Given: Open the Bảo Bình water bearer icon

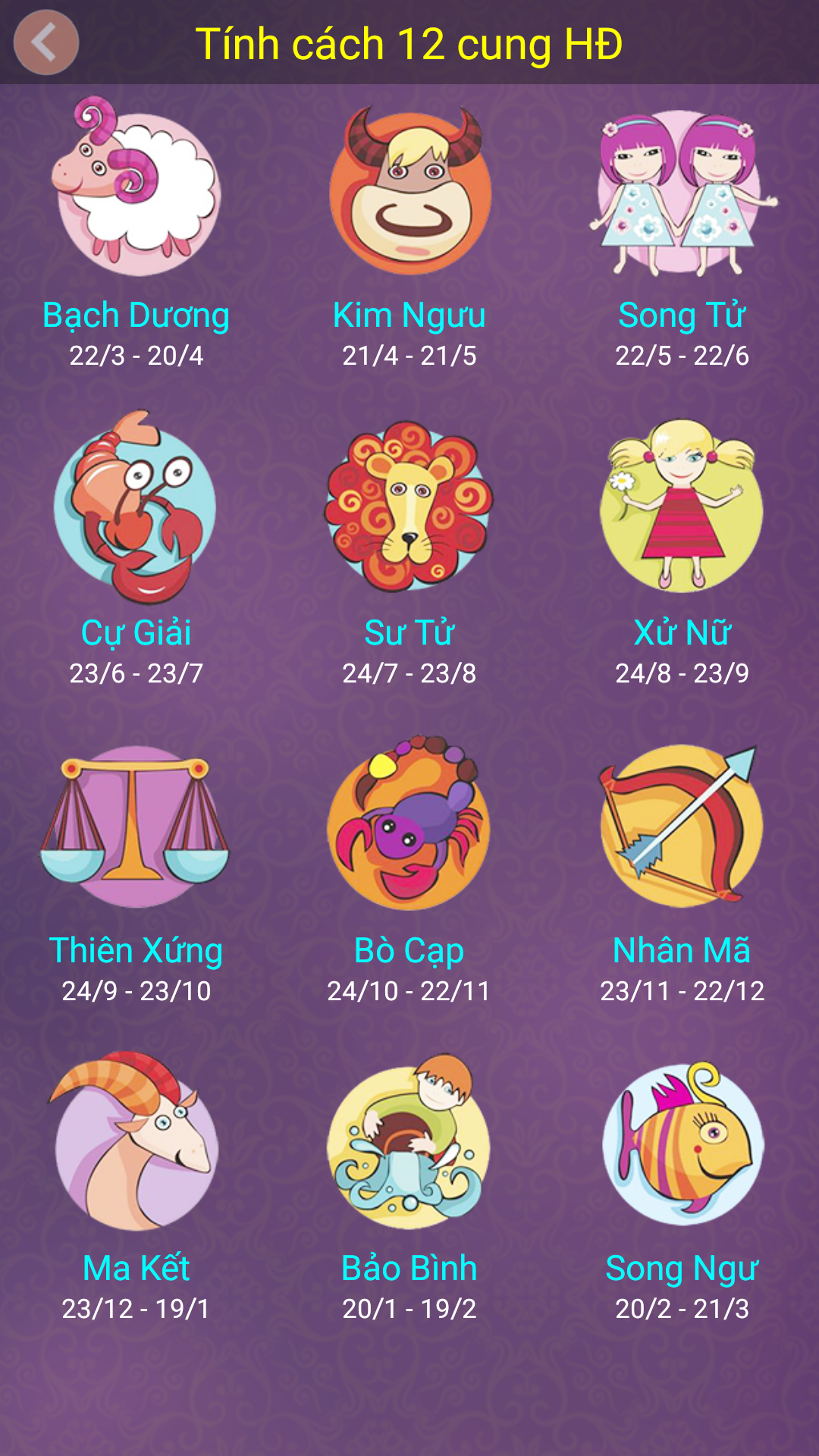Looking at the screenshot, I should (409, 1145).
